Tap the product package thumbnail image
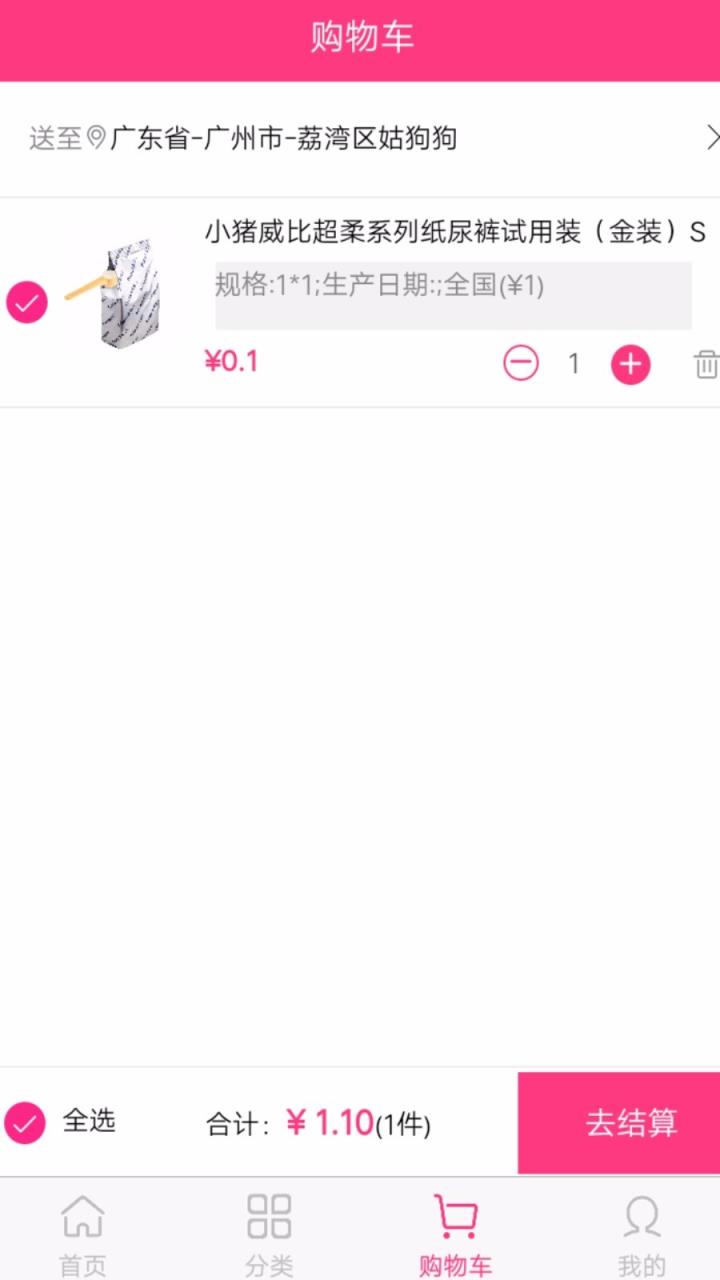720x1280 pixels. pyautogui.click(x=125, y=293)
